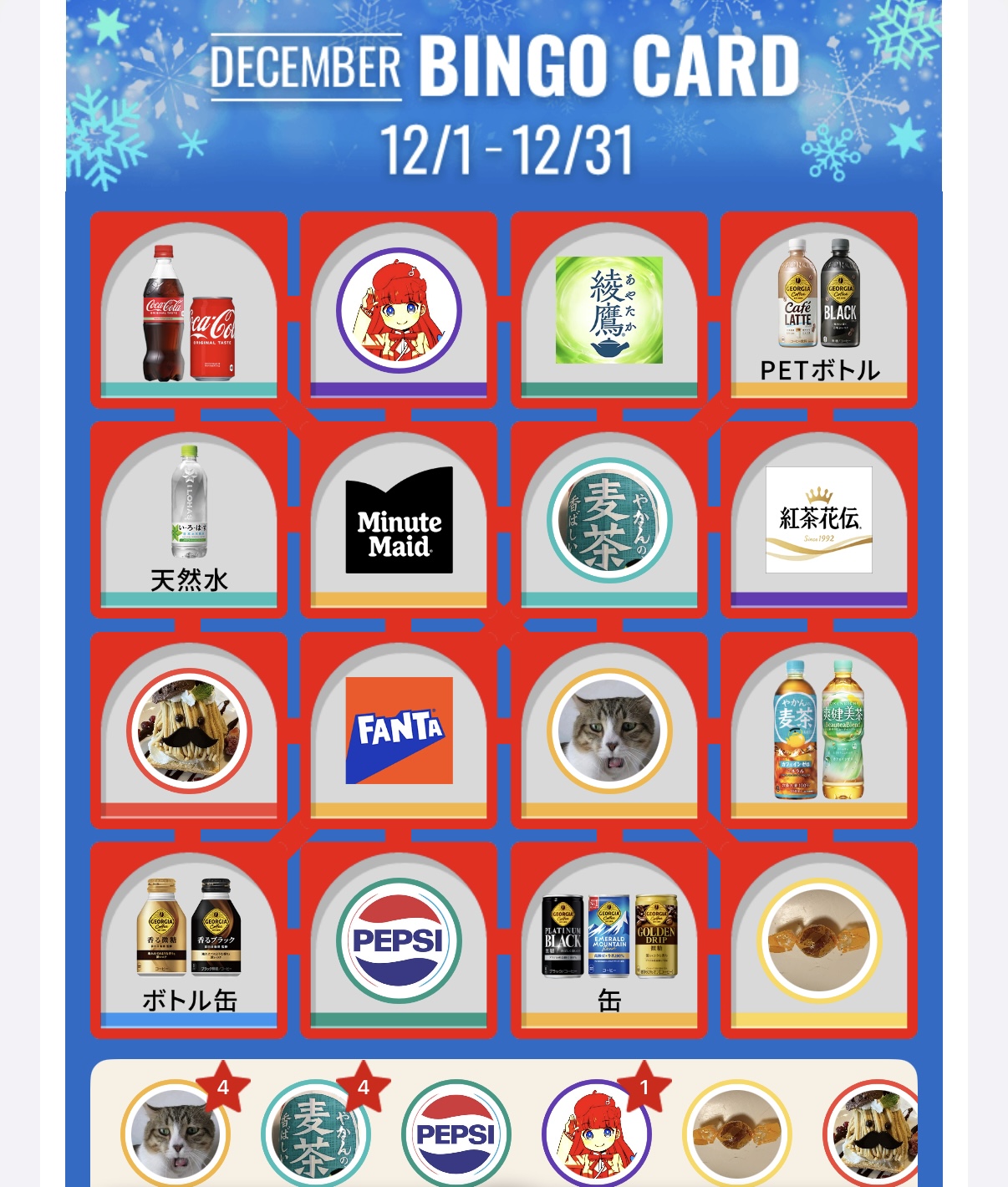Open the cat stamp cell on card
Viewport: 1008px width, 1187px height.
(609, 731)
